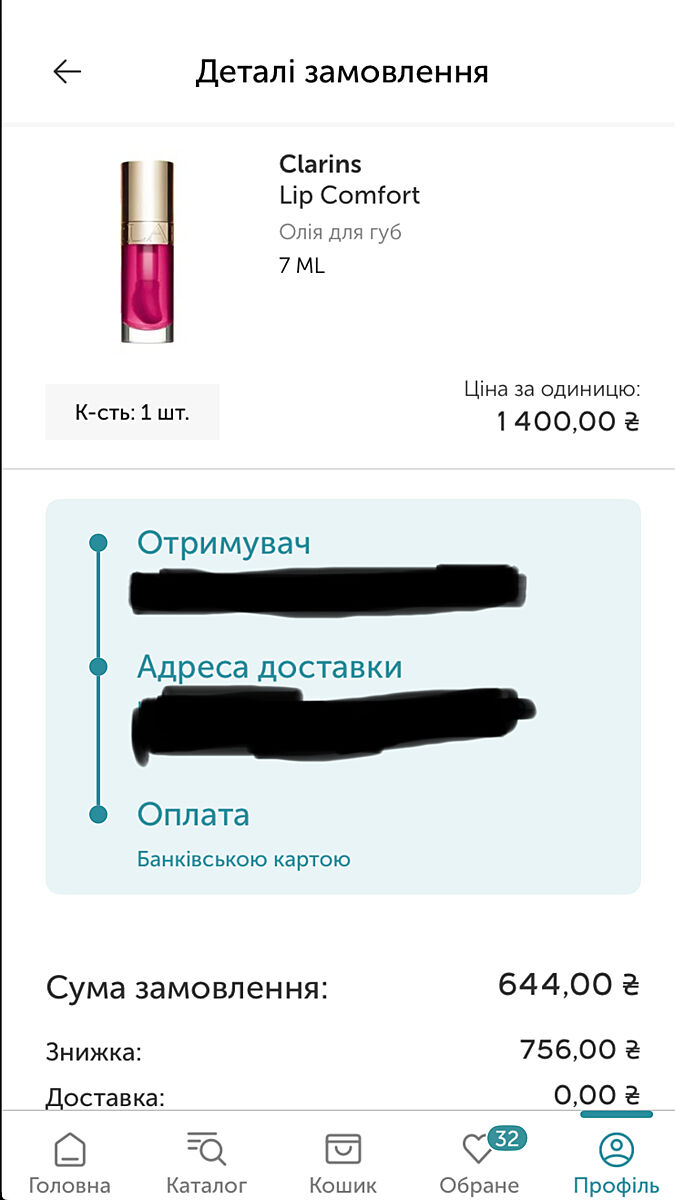The height and width of the screenshot is (1200, 675).
Task: Go back from order details
Action: (67, 72)
